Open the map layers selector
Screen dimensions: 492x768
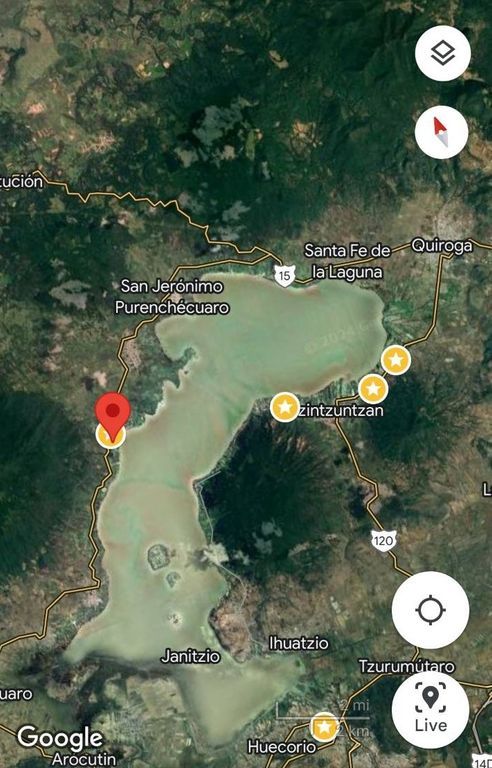443,53
